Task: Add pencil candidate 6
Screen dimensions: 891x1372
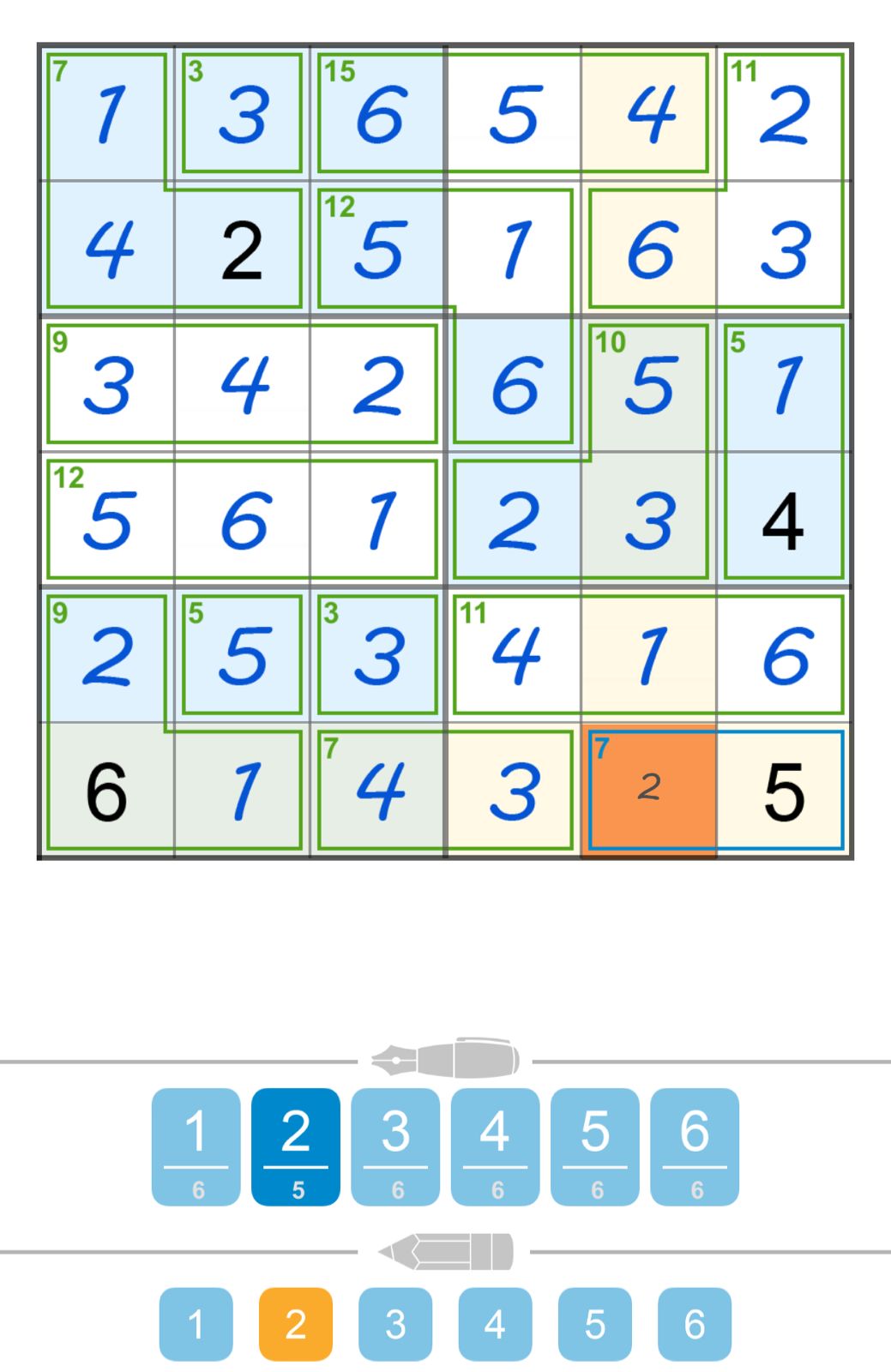Action: (695, 1324)
